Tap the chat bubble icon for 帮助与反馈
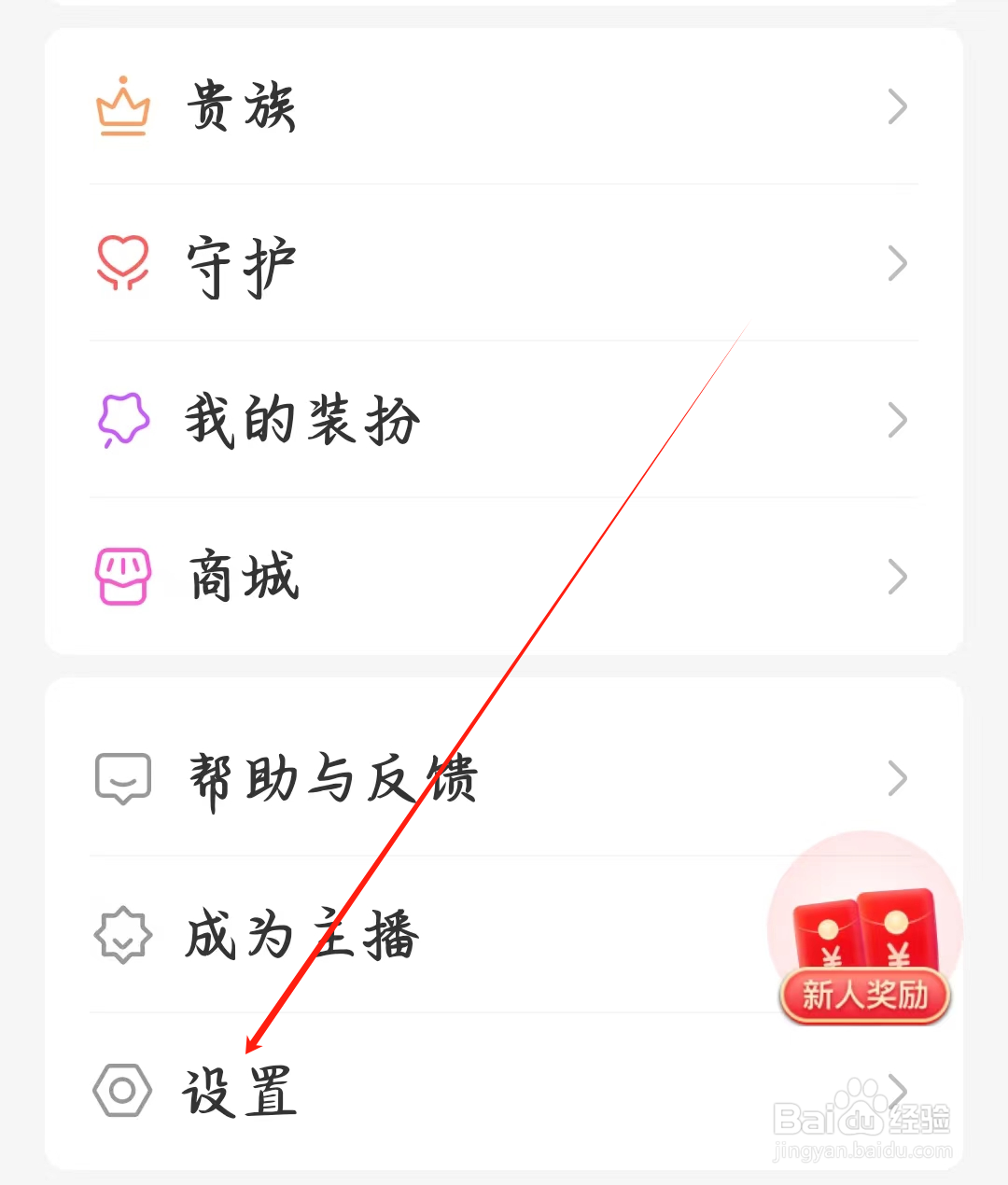The height and width of the screenshot is (1185, 1008). click(123, 778)
